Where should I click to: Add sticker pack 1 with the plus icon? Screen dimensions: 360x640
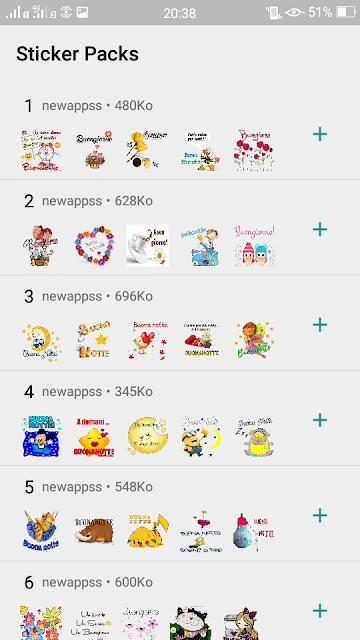pos(320,134)
